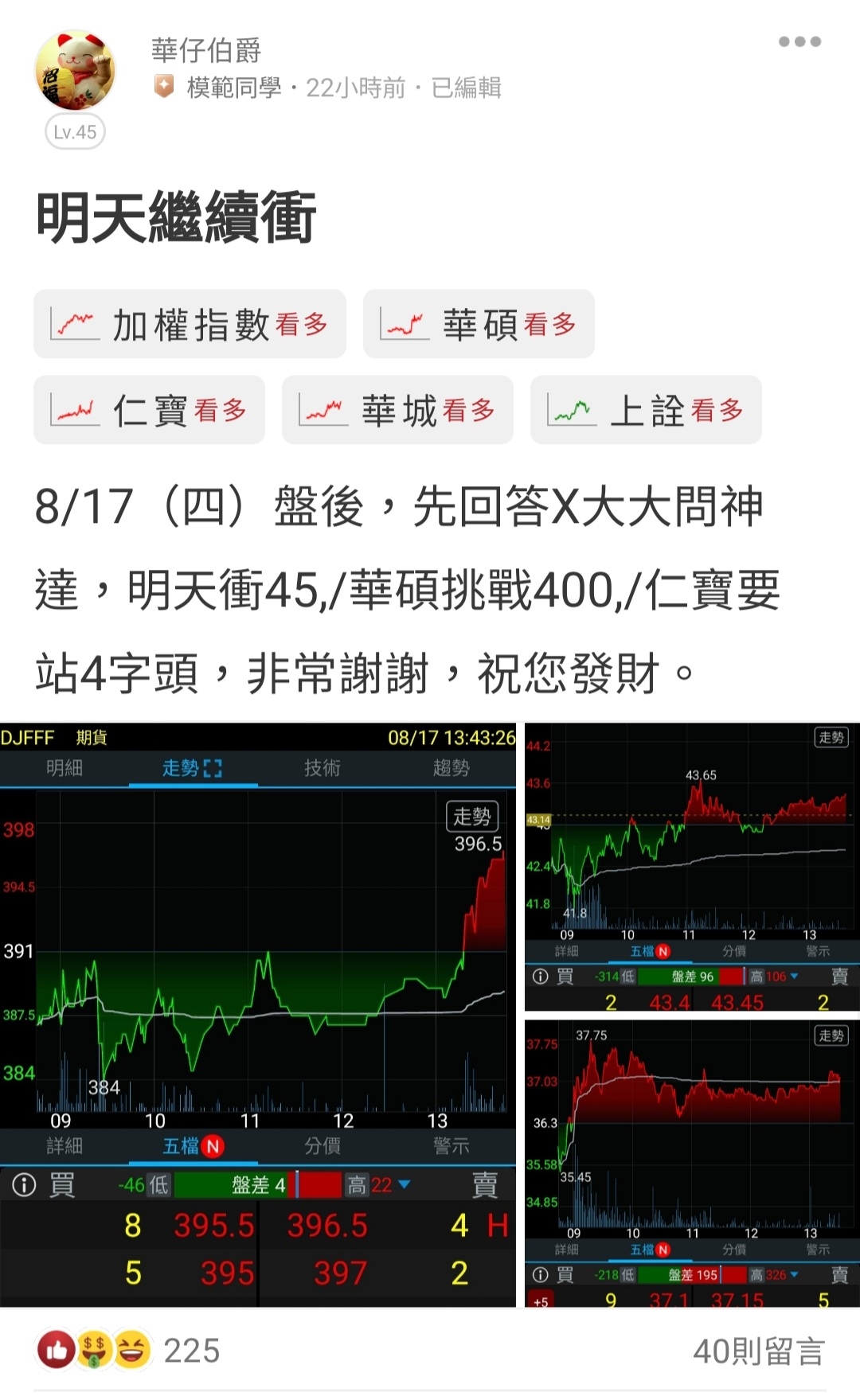Click the info icon beside 買 in the DJFFF panel
This screenshot has height=1400, width=860.
click(25, 1185)
